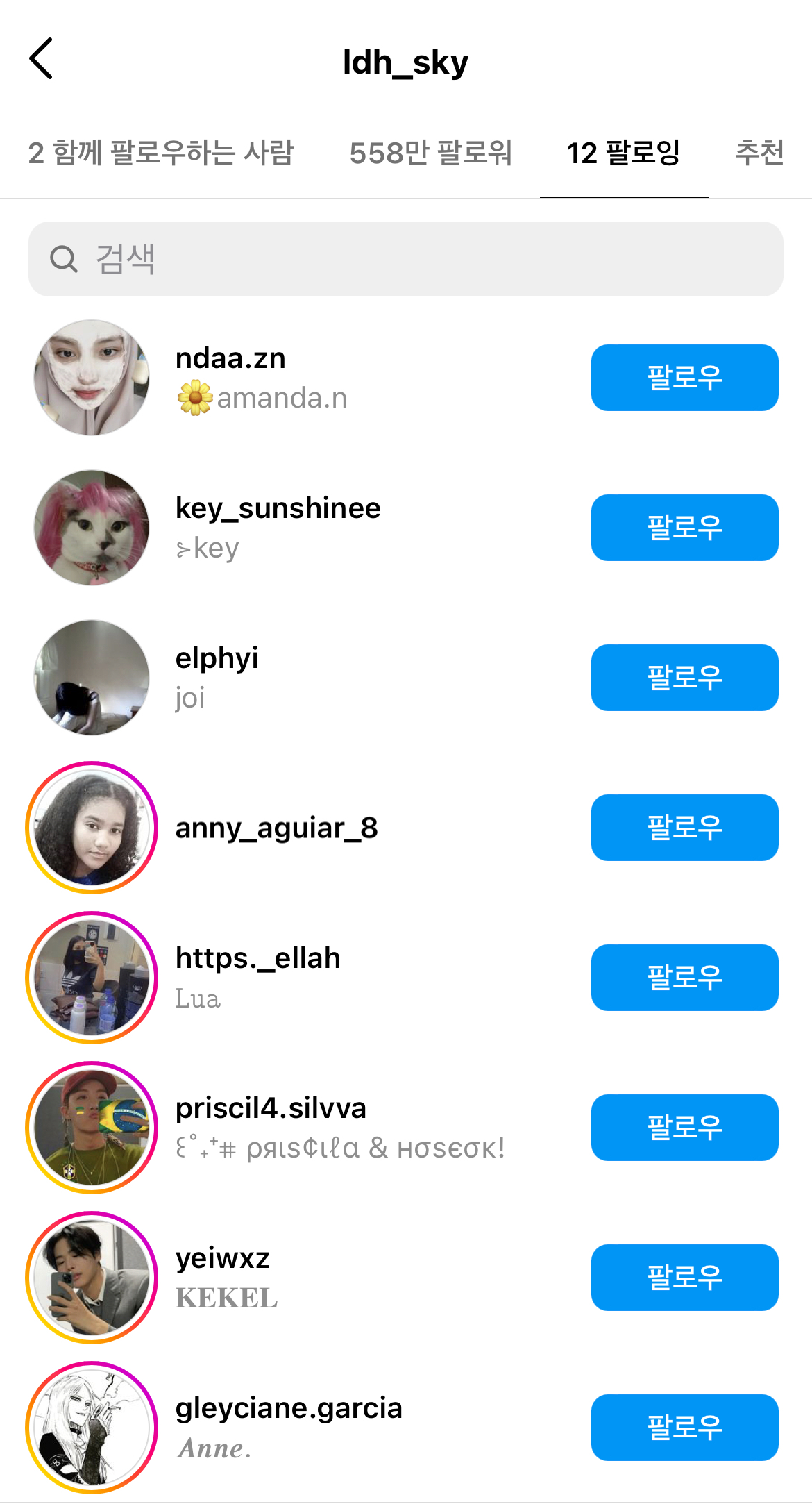Follow key_sunshinee
Screen dimensions: 812x1504
[684, 528]
